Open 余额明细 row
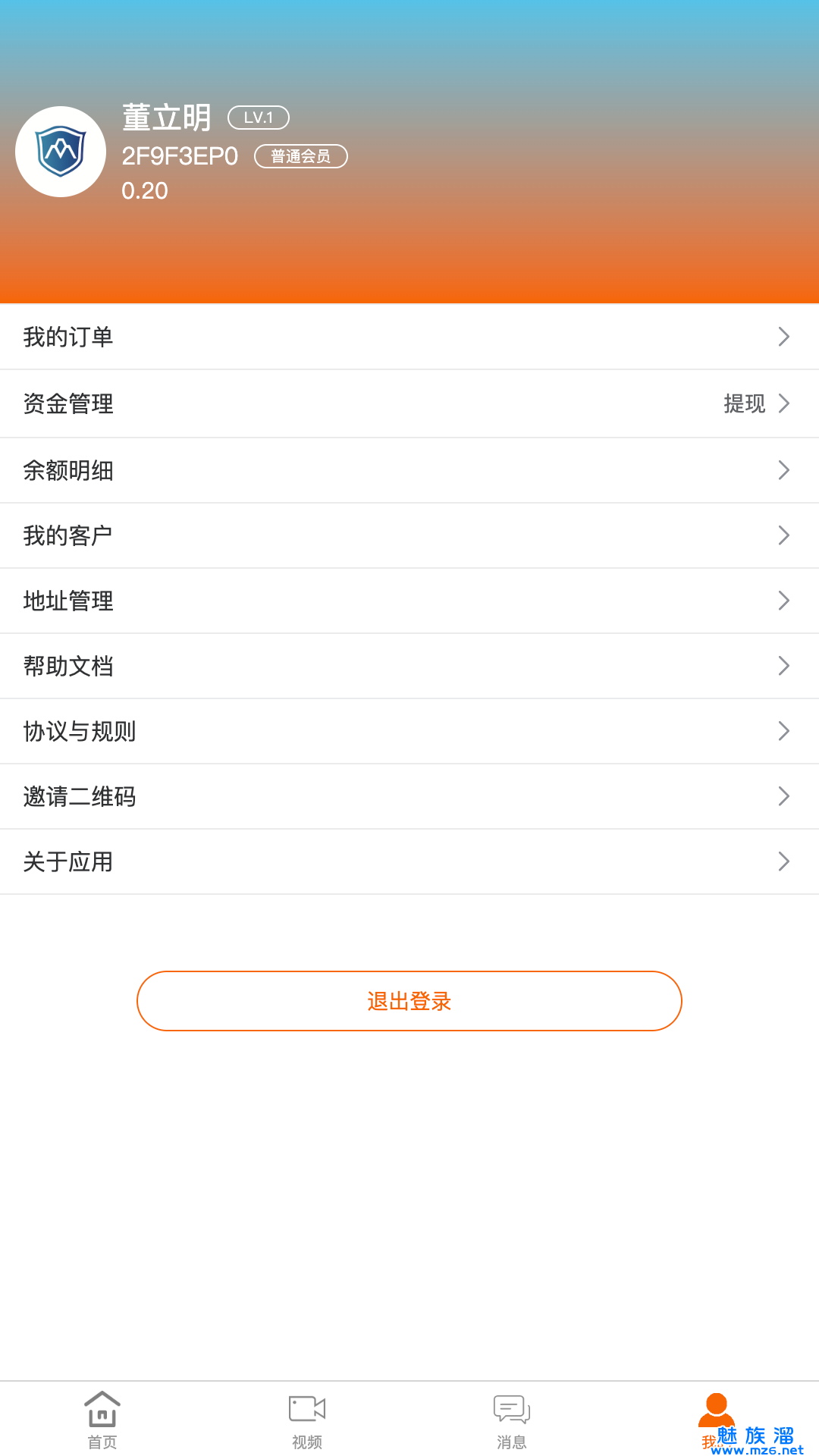The width and height of the screenshot is (819, 1456). [409, 470]
